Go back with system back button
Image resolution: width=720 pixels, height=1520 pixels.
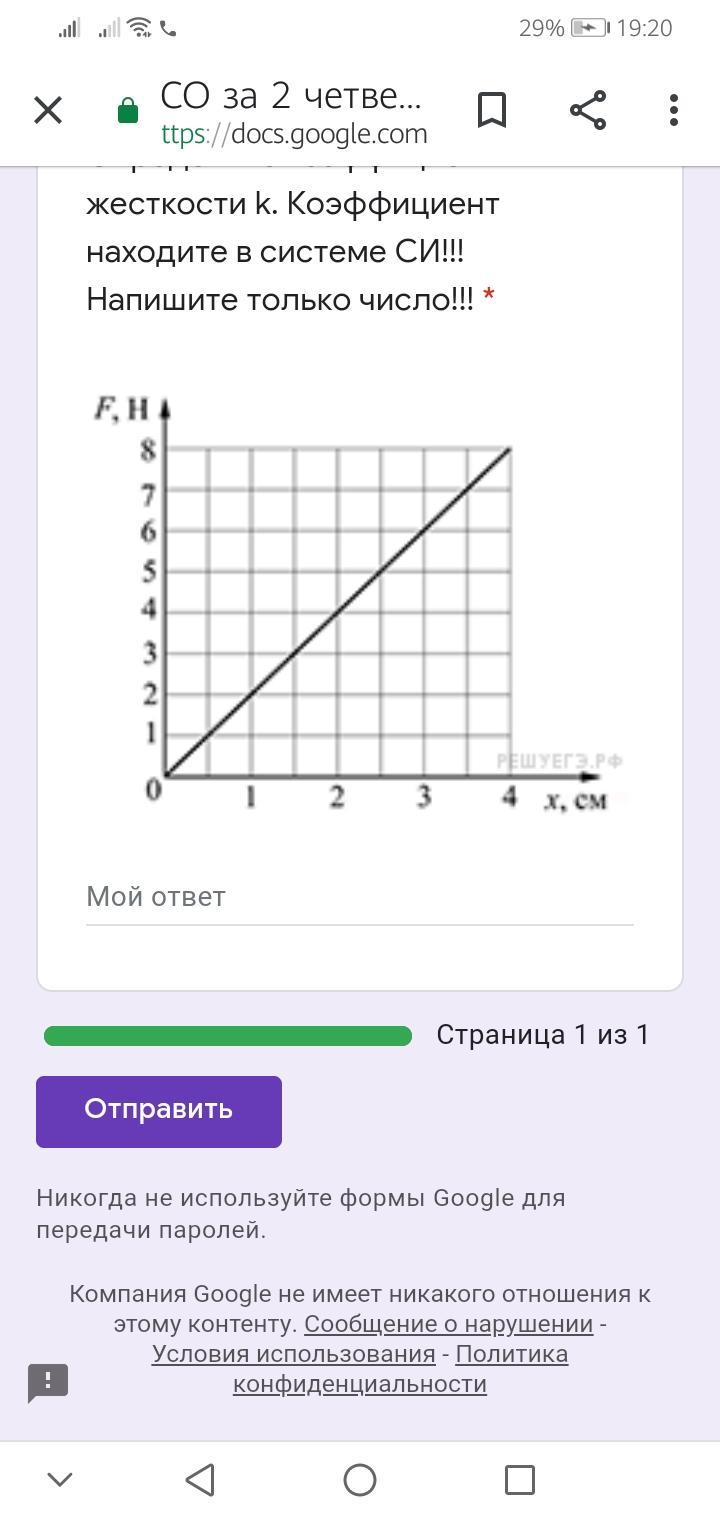coord(200,1479)
